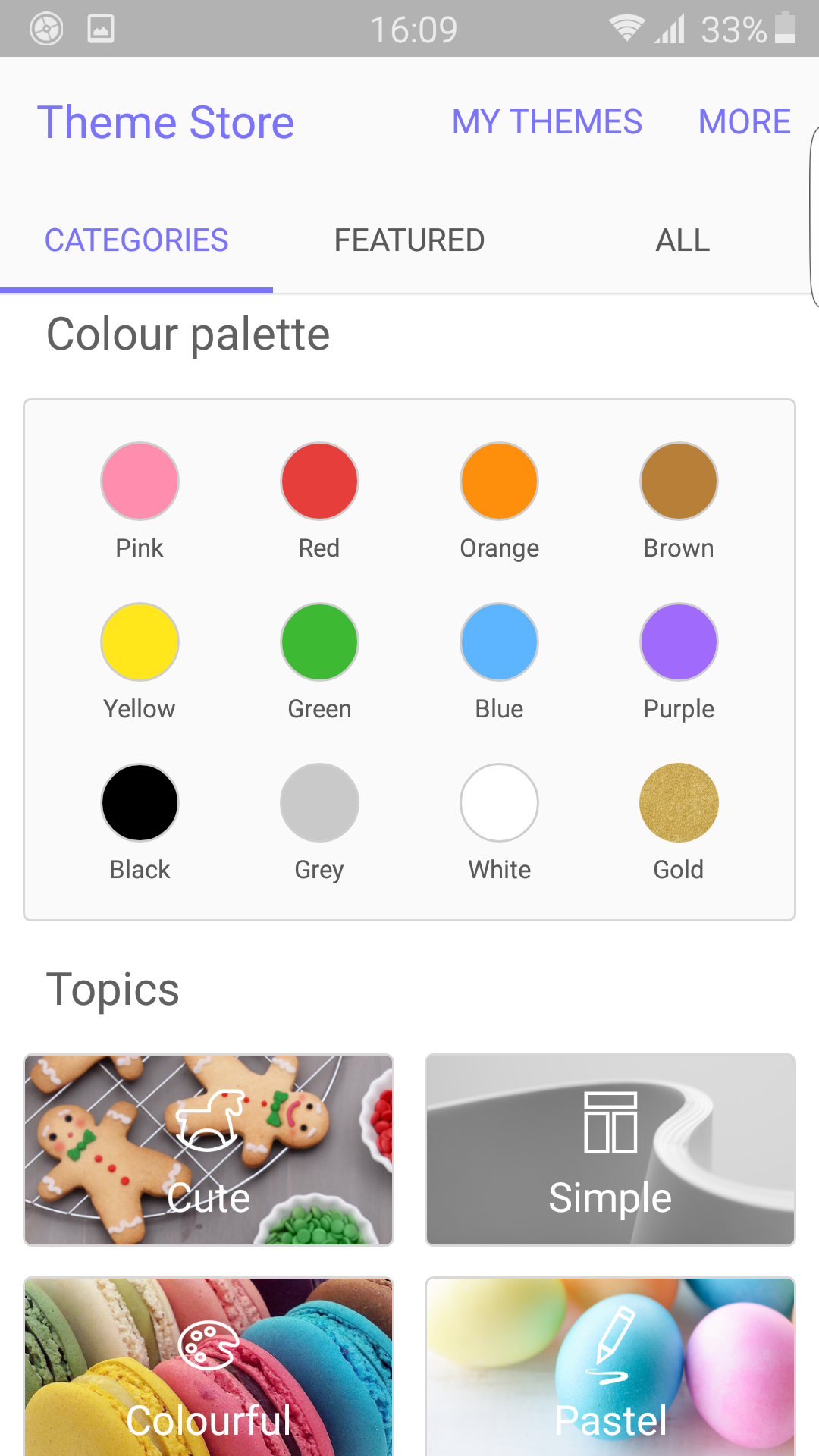Open the MORE menu
This screenshot has height=1456, width=819.
(x=745, y=122)
